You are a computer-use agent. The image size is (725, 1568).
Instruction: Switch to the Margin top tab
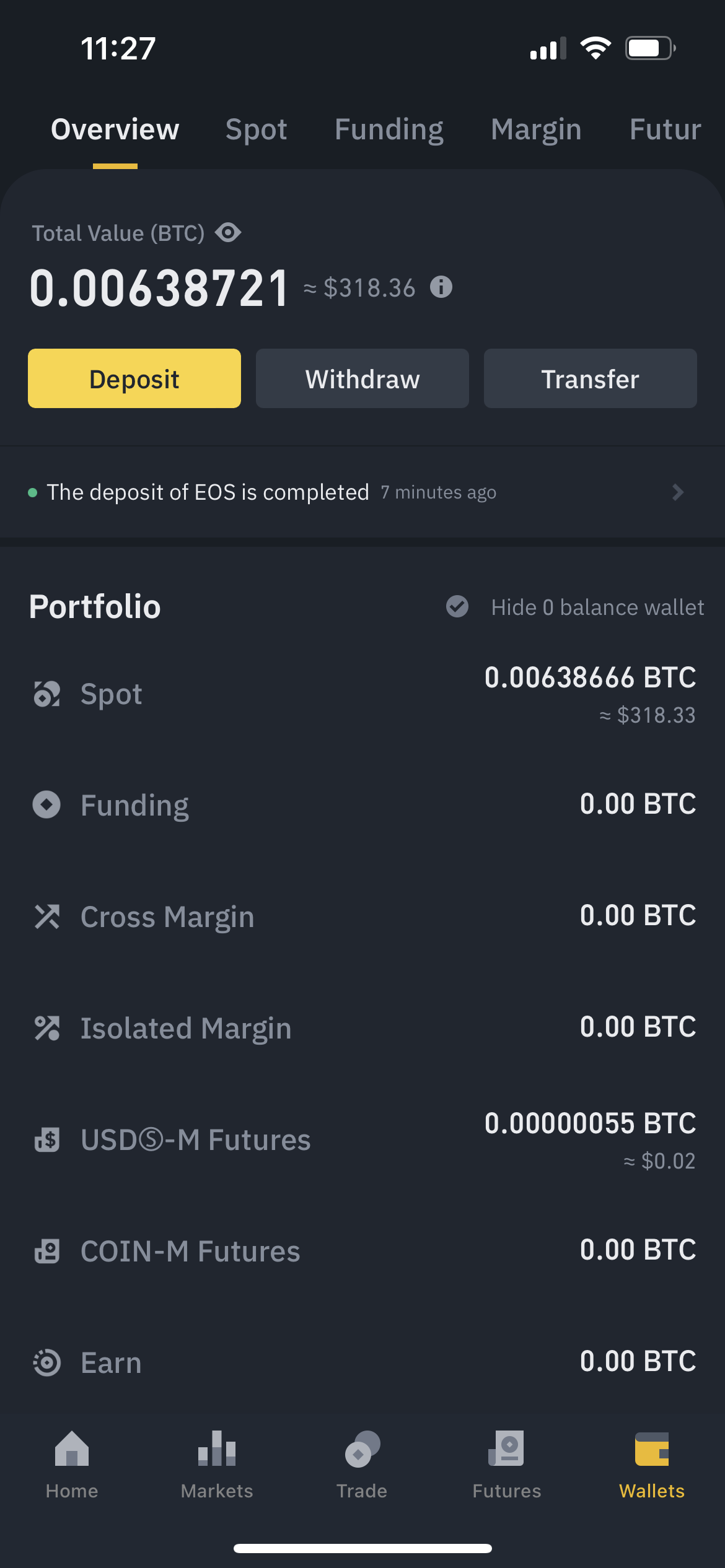coord(536,129)
